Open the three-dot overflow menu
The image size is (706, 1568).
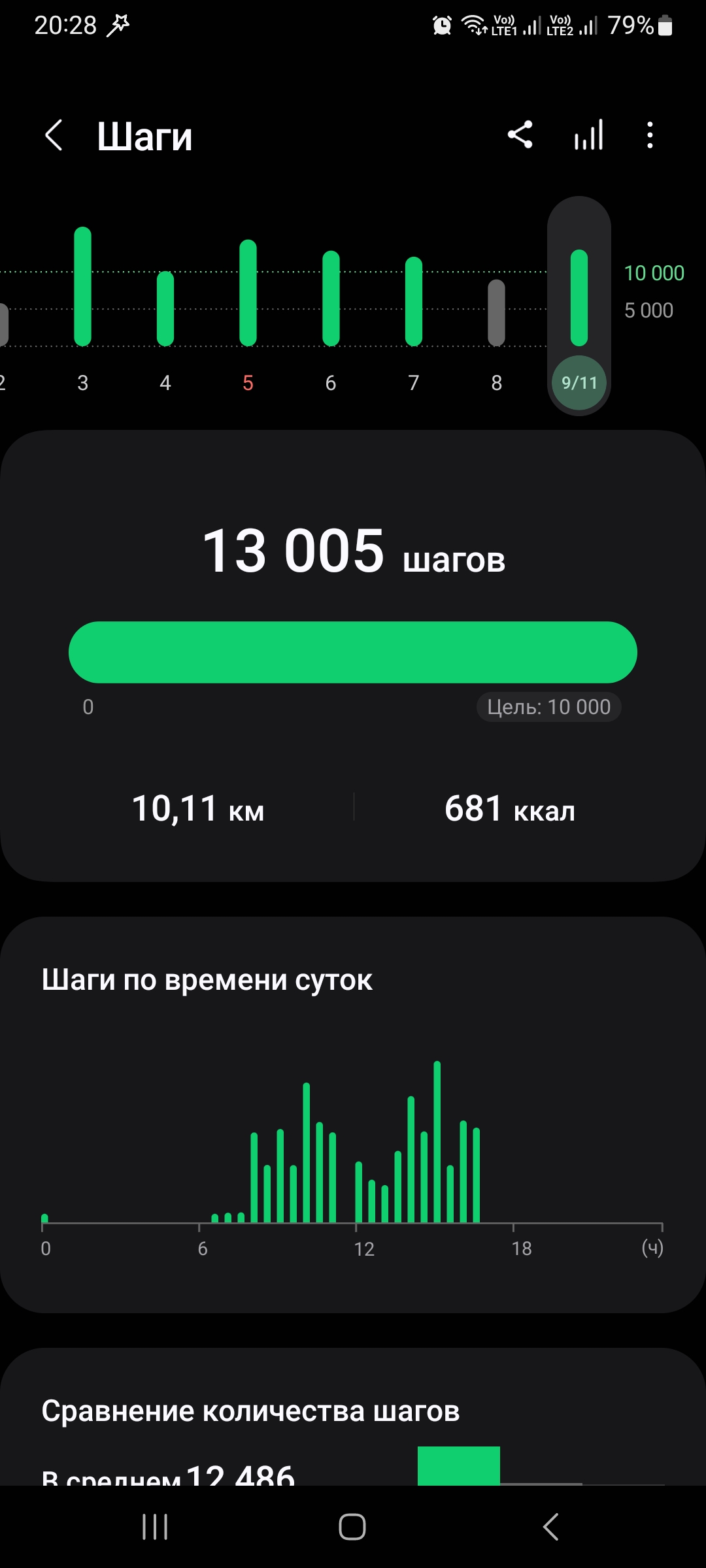point(649,135)
